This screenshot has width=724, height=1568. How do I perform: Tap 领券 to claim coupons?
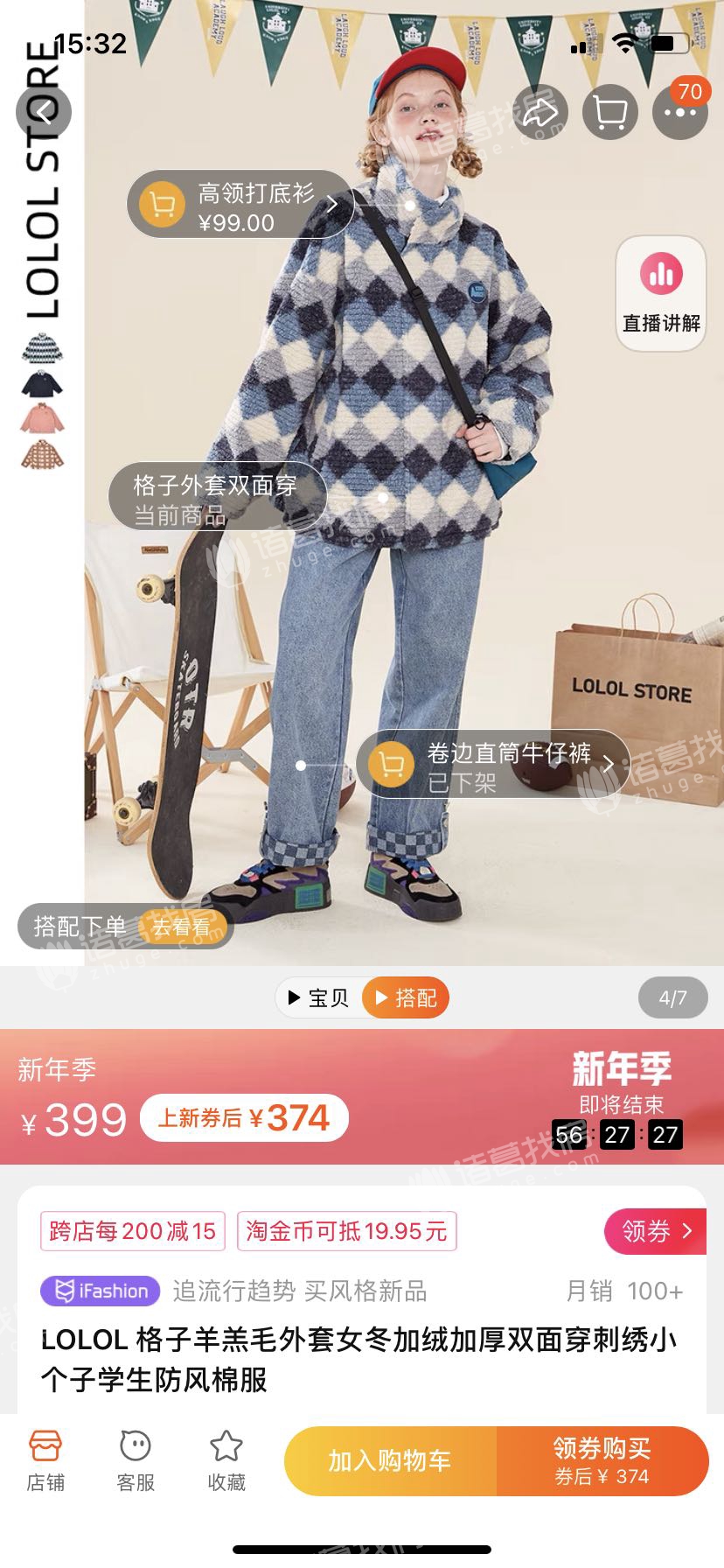[655, 1231]
